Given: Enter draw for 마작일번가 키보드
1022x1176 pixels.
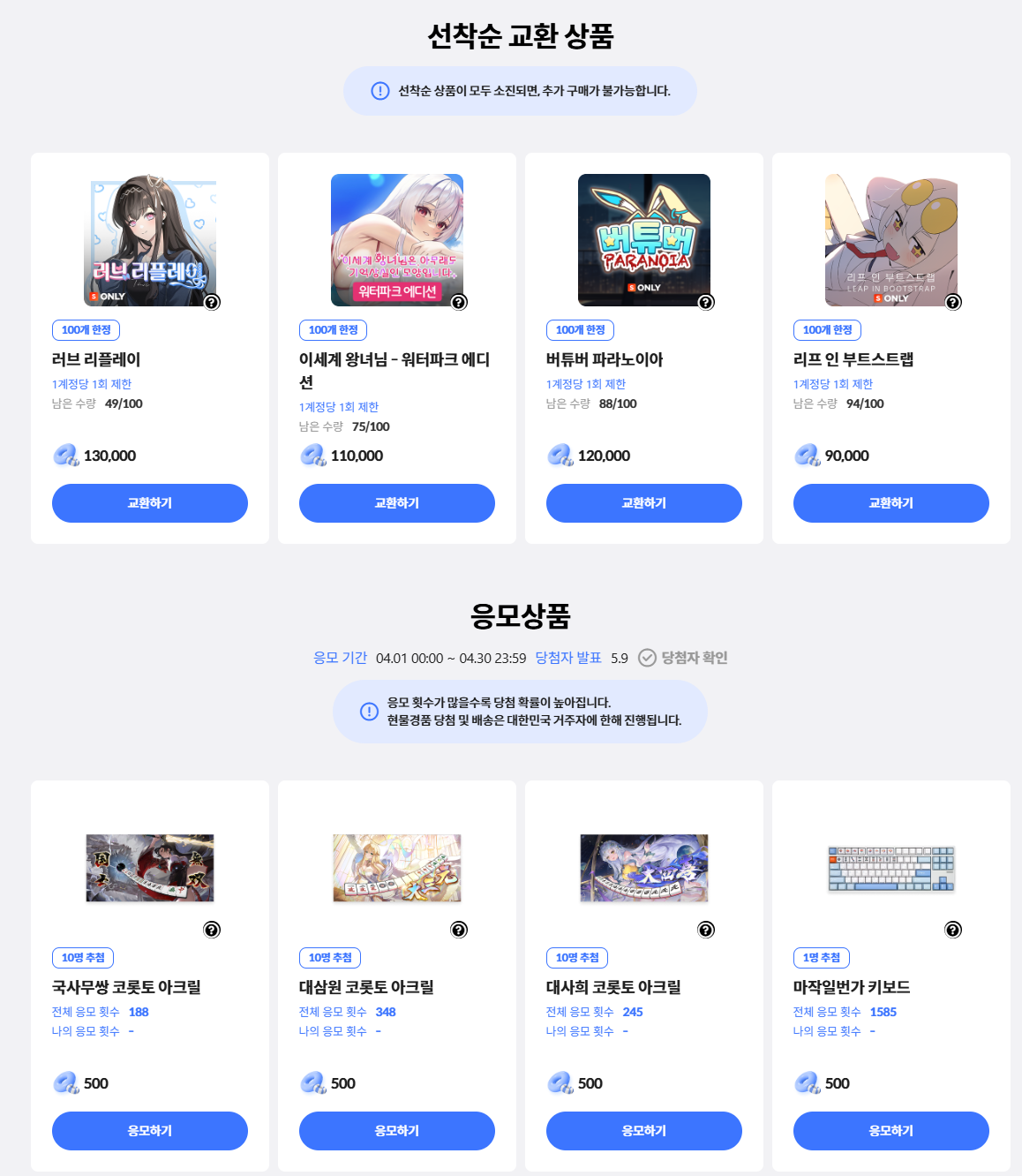Looking at the screenshot, I should pyautogui.click(x=890, y=1131).
